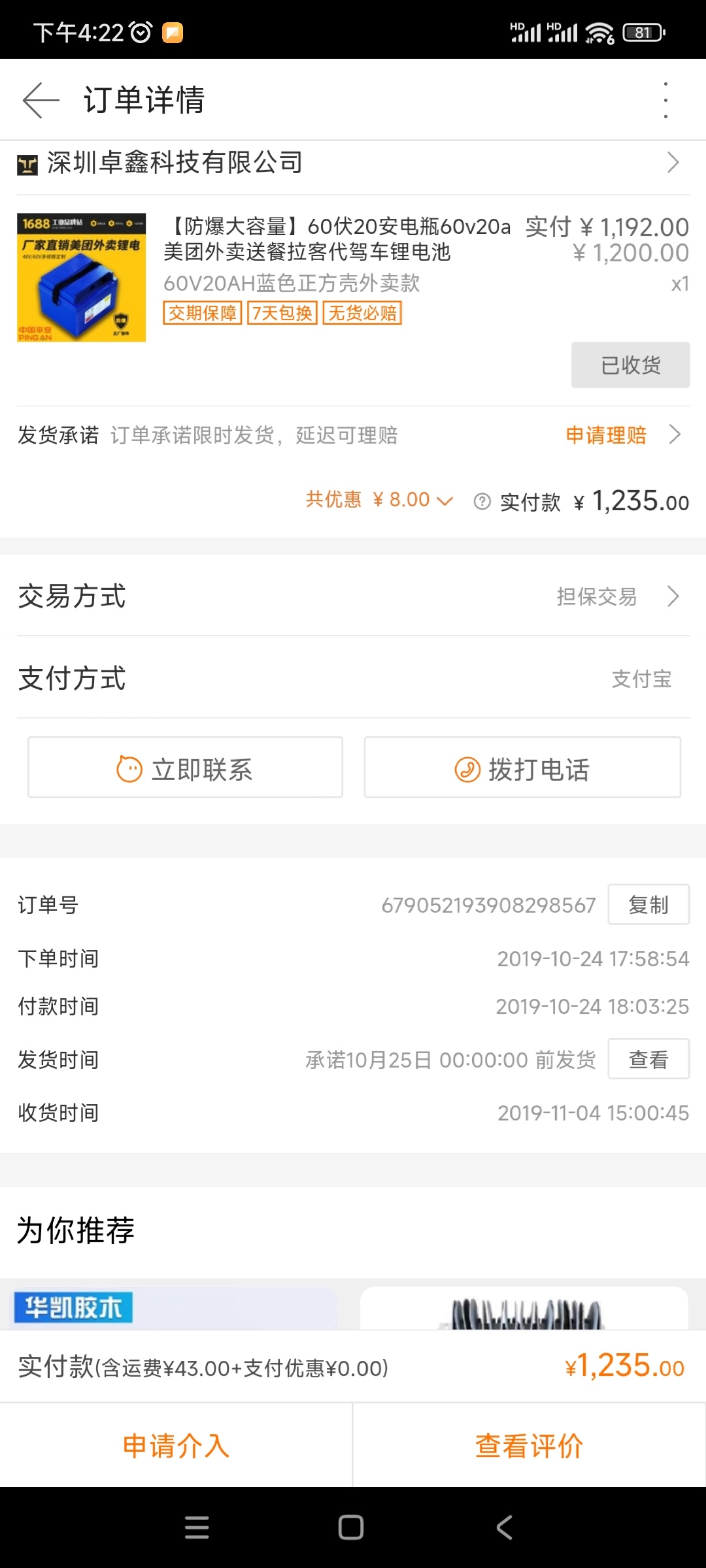Expand the 共优惠 ¥8.00 discount details
The image size is (706, 1568).
point(379,500)
